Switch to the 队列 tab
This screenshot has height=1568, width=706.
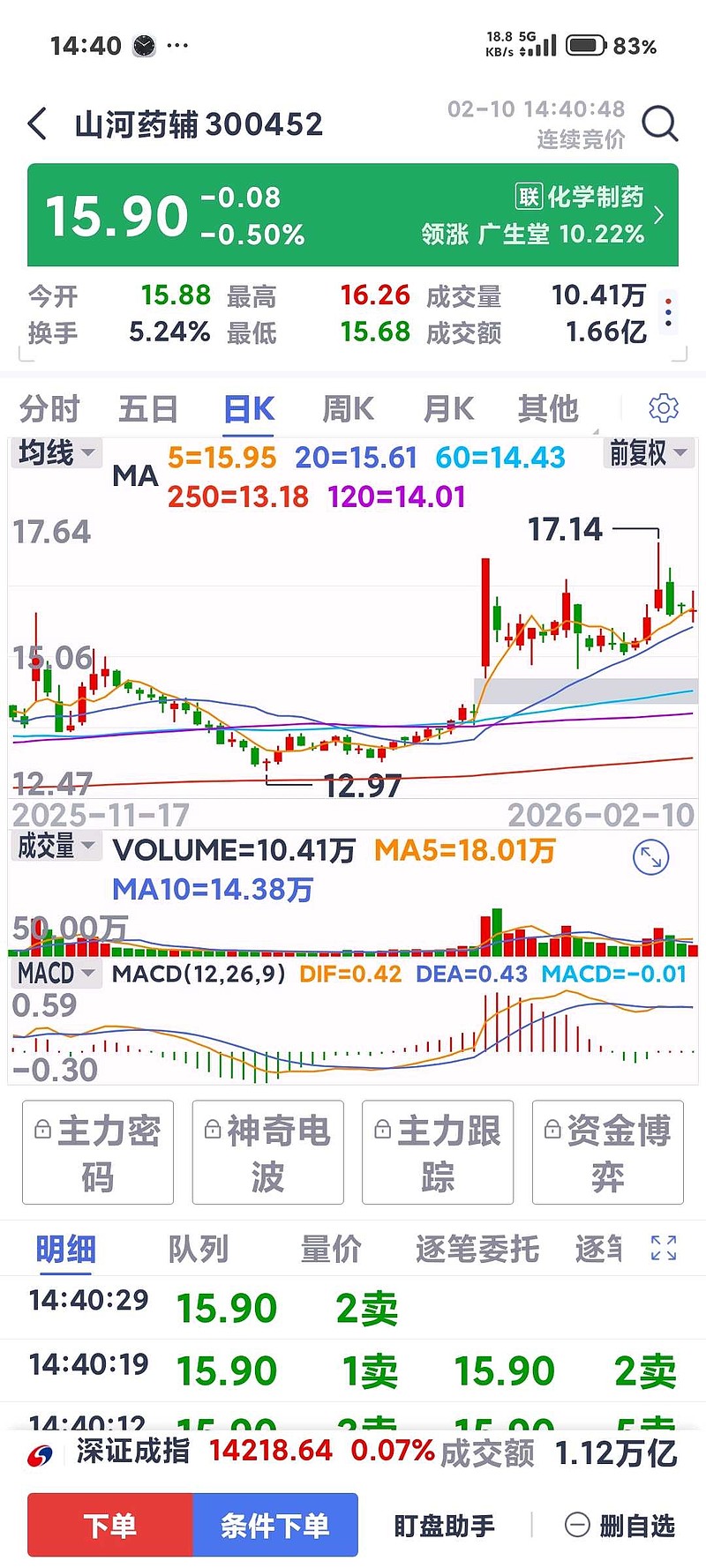point(198,1249)
